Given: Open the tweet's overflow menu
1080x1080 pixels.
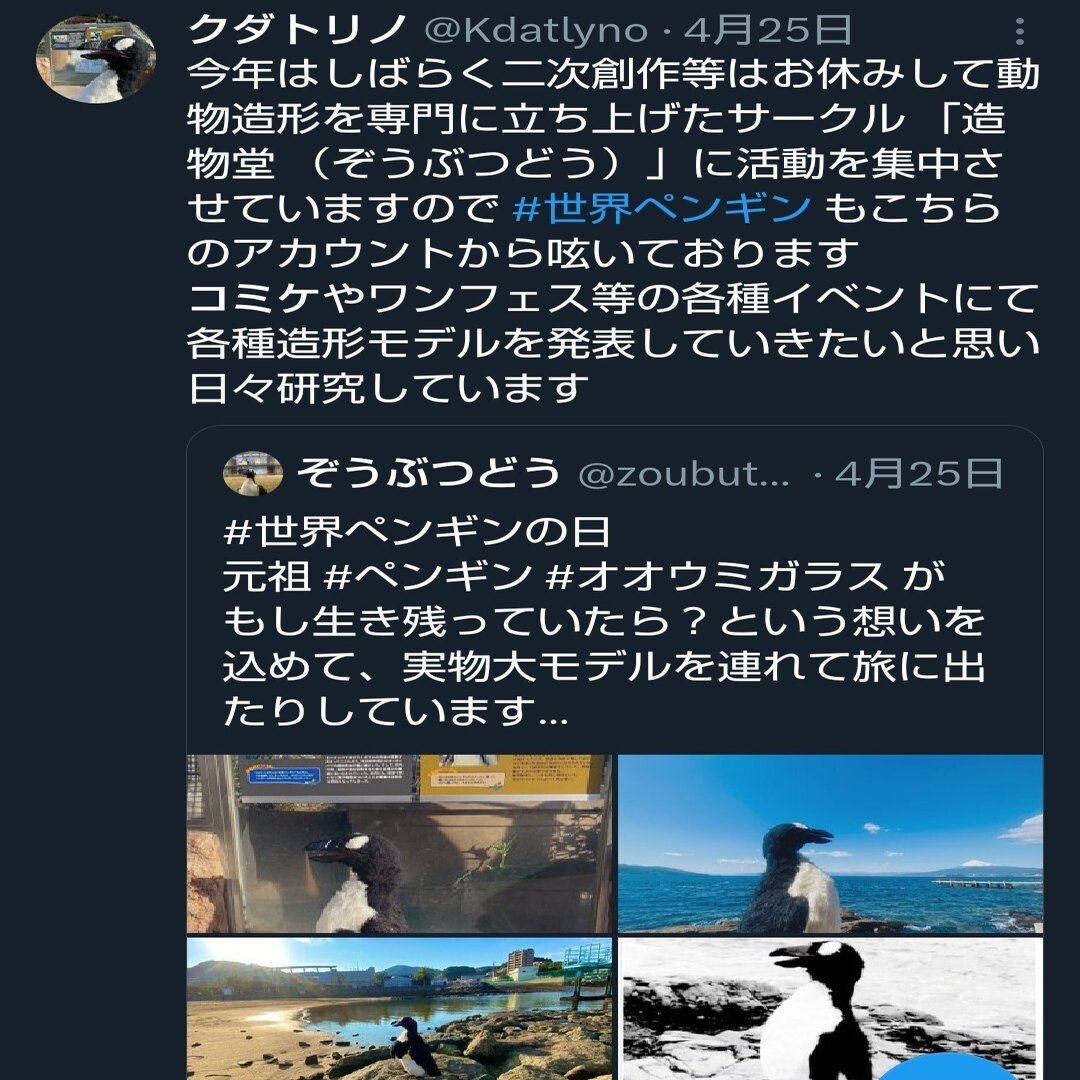Looking at the screenshot, I should click(x=1019, y=32).
